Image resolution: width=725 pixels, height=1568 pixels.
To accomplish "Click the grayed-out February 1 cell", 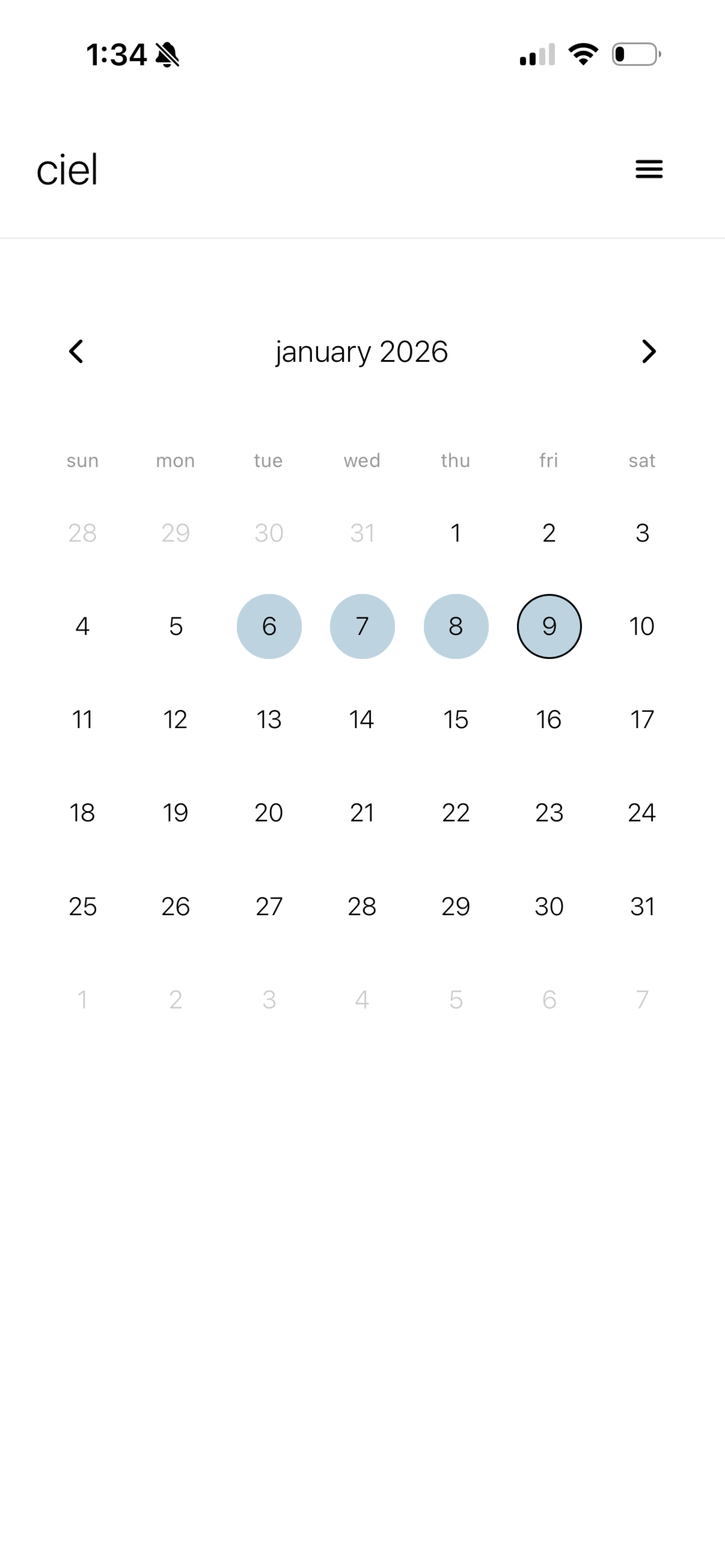I will click(82, 999).
